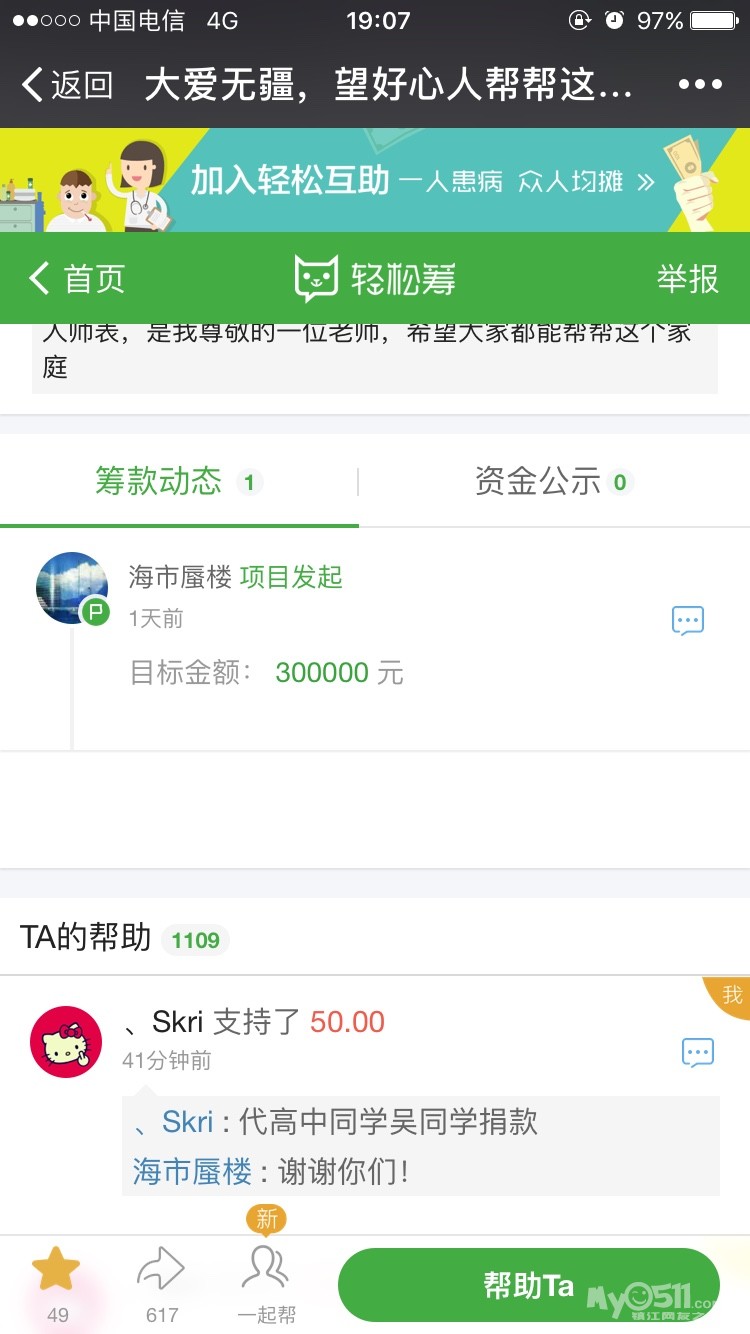Viewport: 750px width, 1334px height.
Task: Report this project via 举报
Action: [x=687, y=278]
